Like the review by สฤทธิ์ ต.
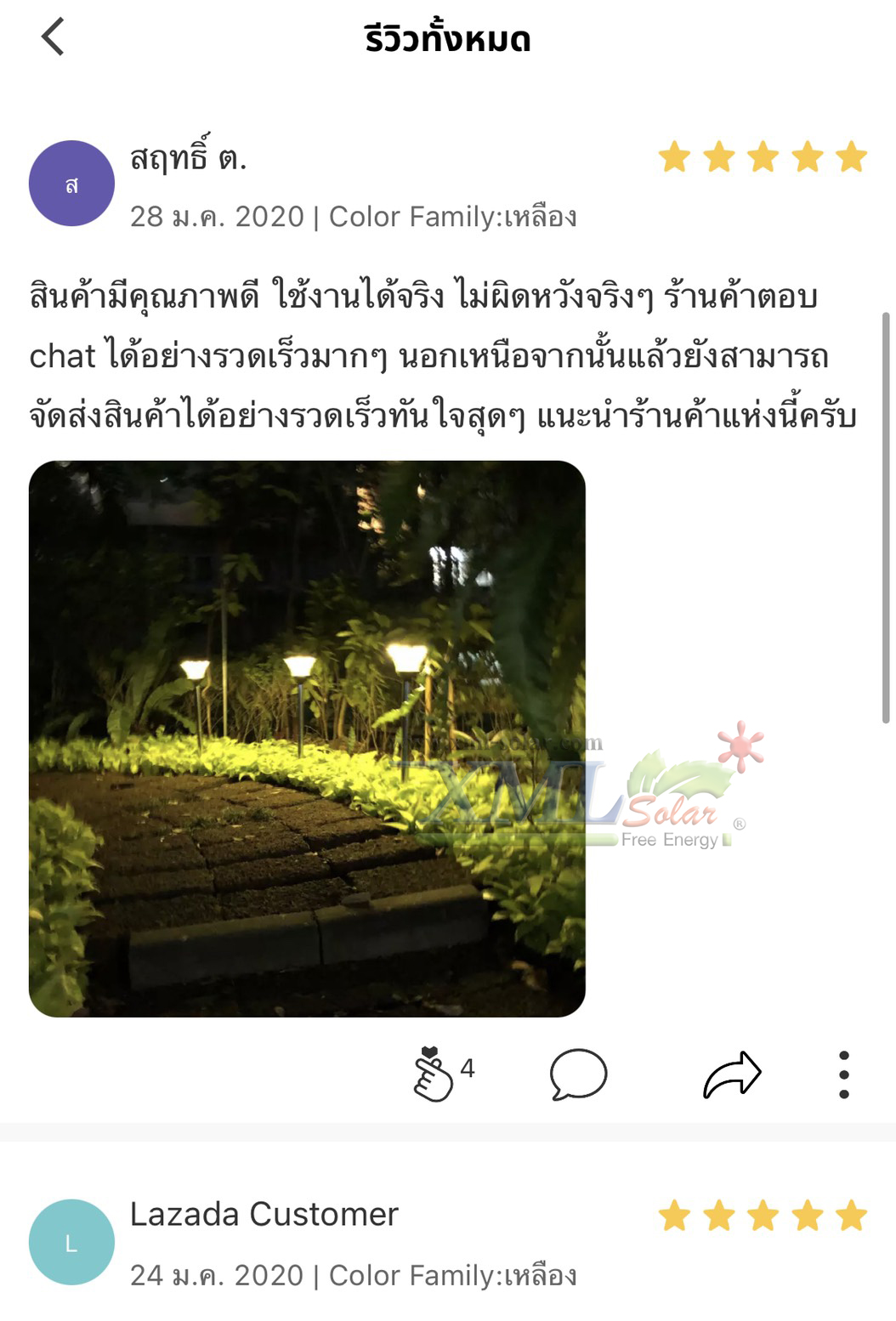The height and width of the screenshot is (1321, 896). (x=434, y=1074)
